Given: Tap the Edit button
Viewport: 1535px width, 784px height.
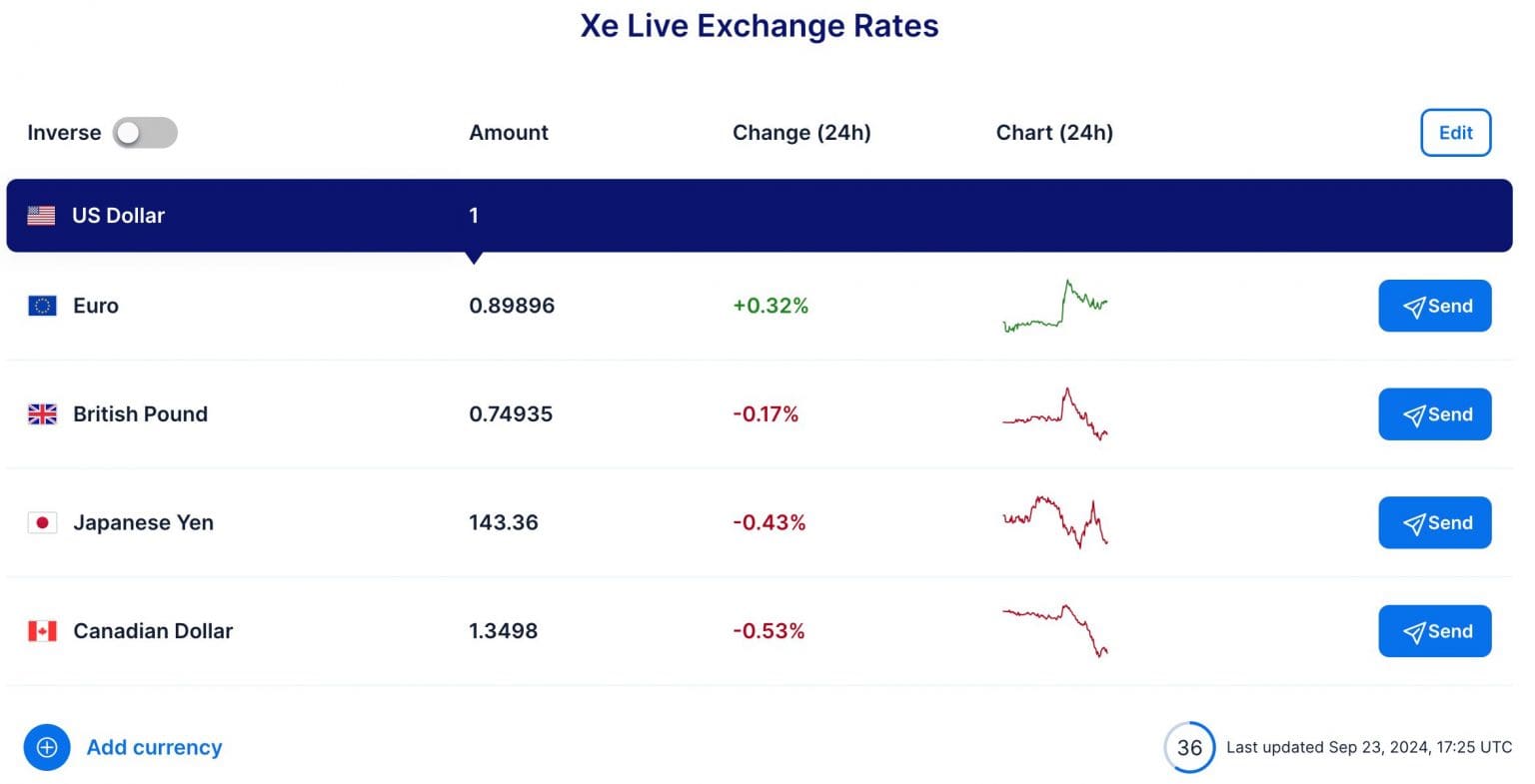Looking at the screenshot, I should pyautogui.click(x=1455, y=133).
